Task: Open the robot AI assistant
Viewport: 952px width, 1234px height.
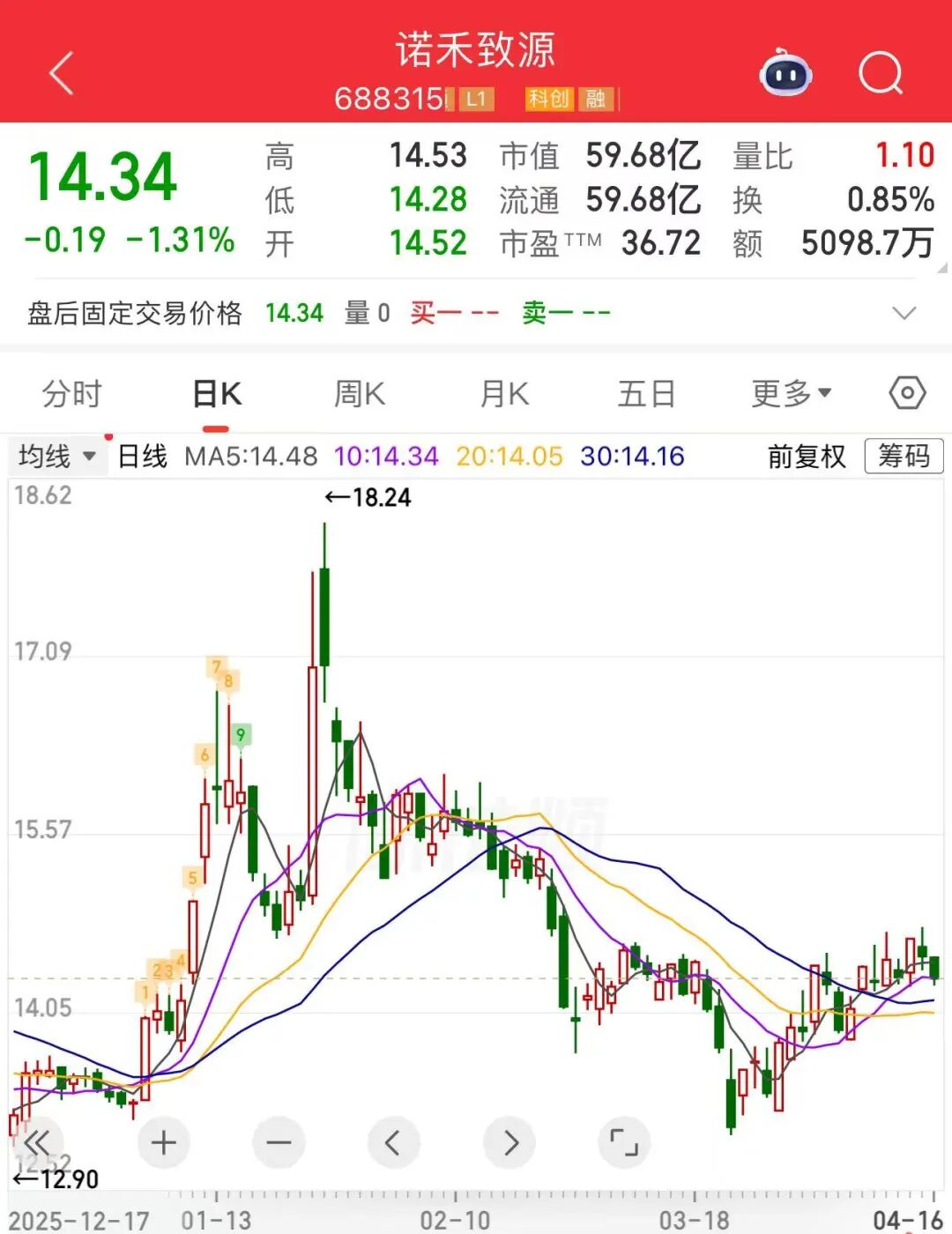Action: coord(785,74)
